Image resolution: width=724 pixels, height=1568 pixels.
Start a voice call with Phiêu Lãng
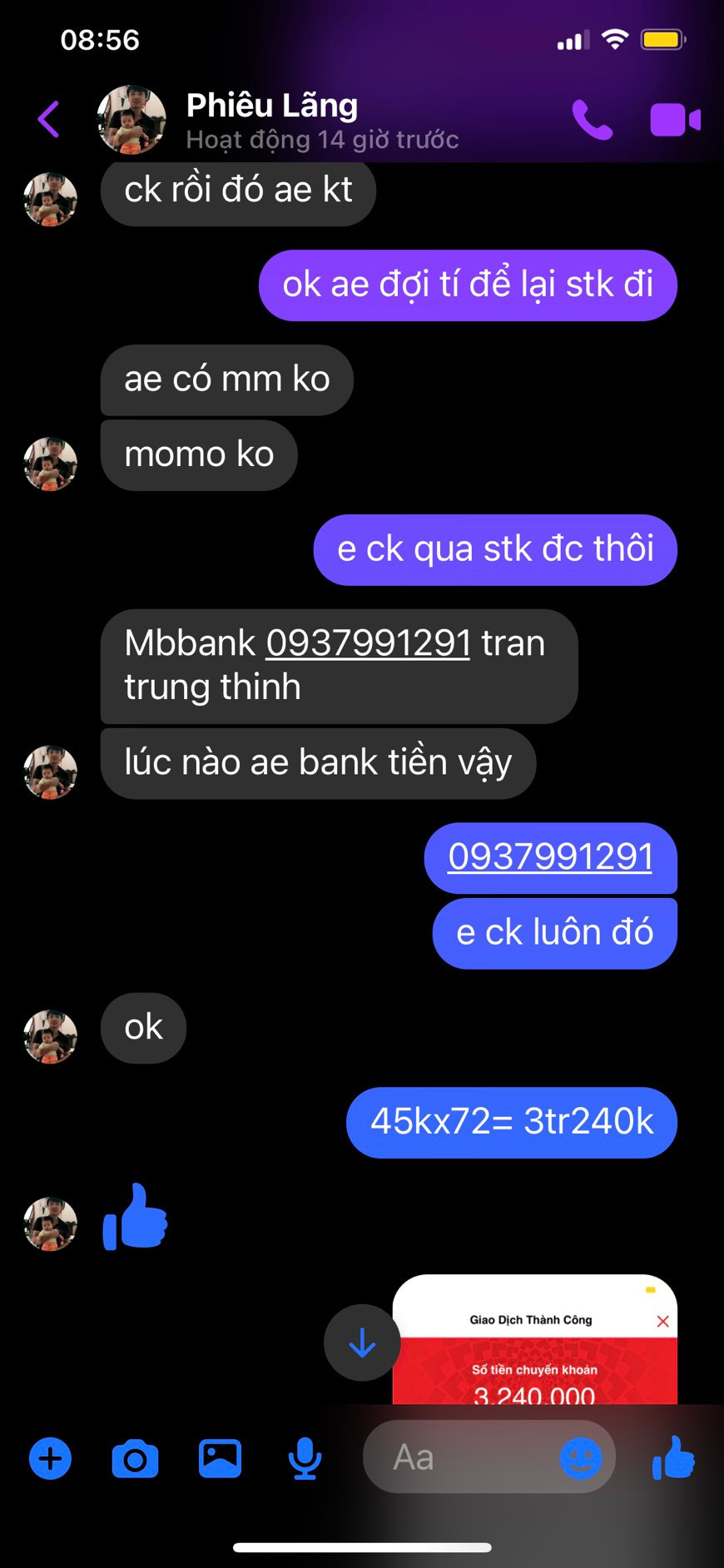(x=592, y=120)
